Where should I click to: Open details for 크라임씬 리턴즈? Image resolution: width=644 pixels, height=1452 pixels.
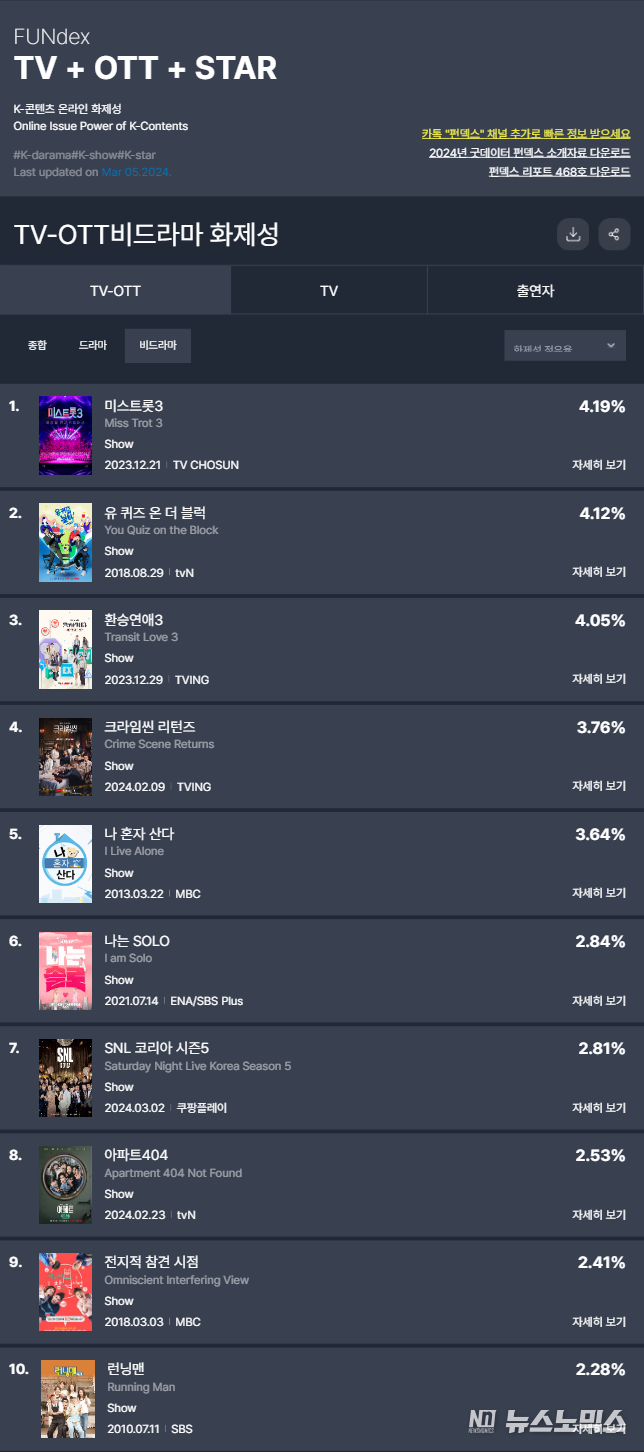click(599, 786)
